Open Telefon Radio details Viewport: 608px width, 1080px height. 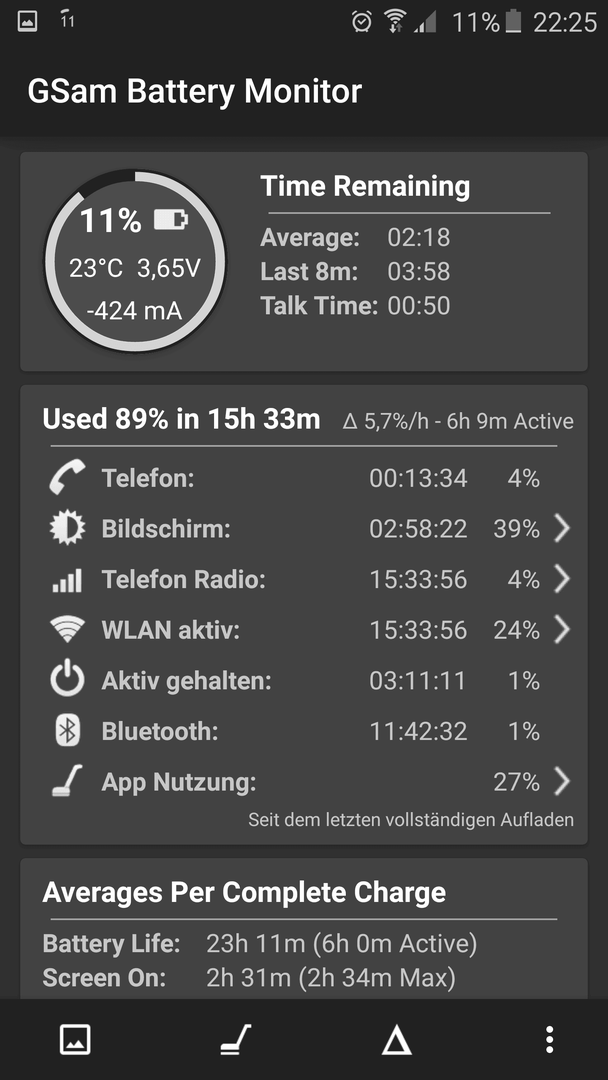pos(304,579)
